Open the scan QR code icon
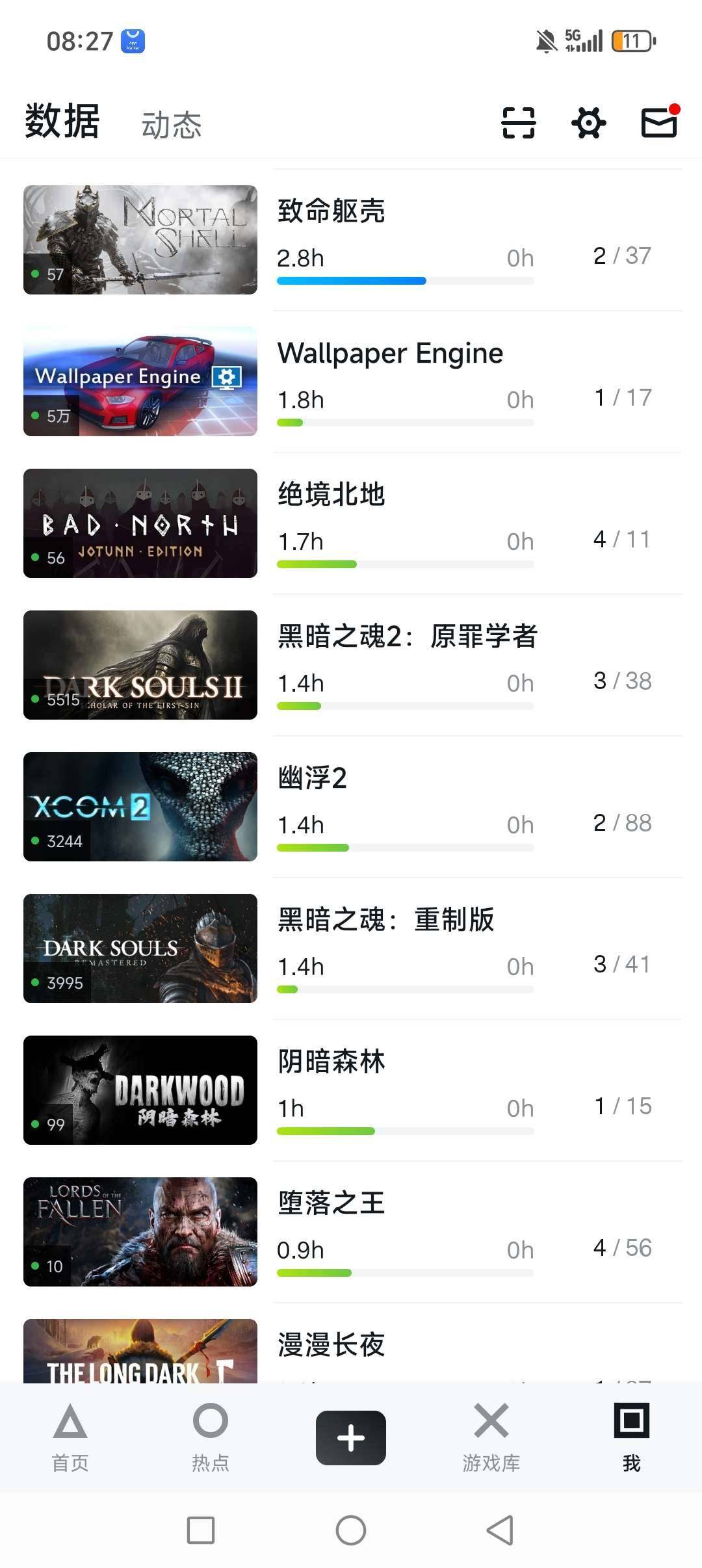This screenshot has width=702, height=1568. (518, 123)
